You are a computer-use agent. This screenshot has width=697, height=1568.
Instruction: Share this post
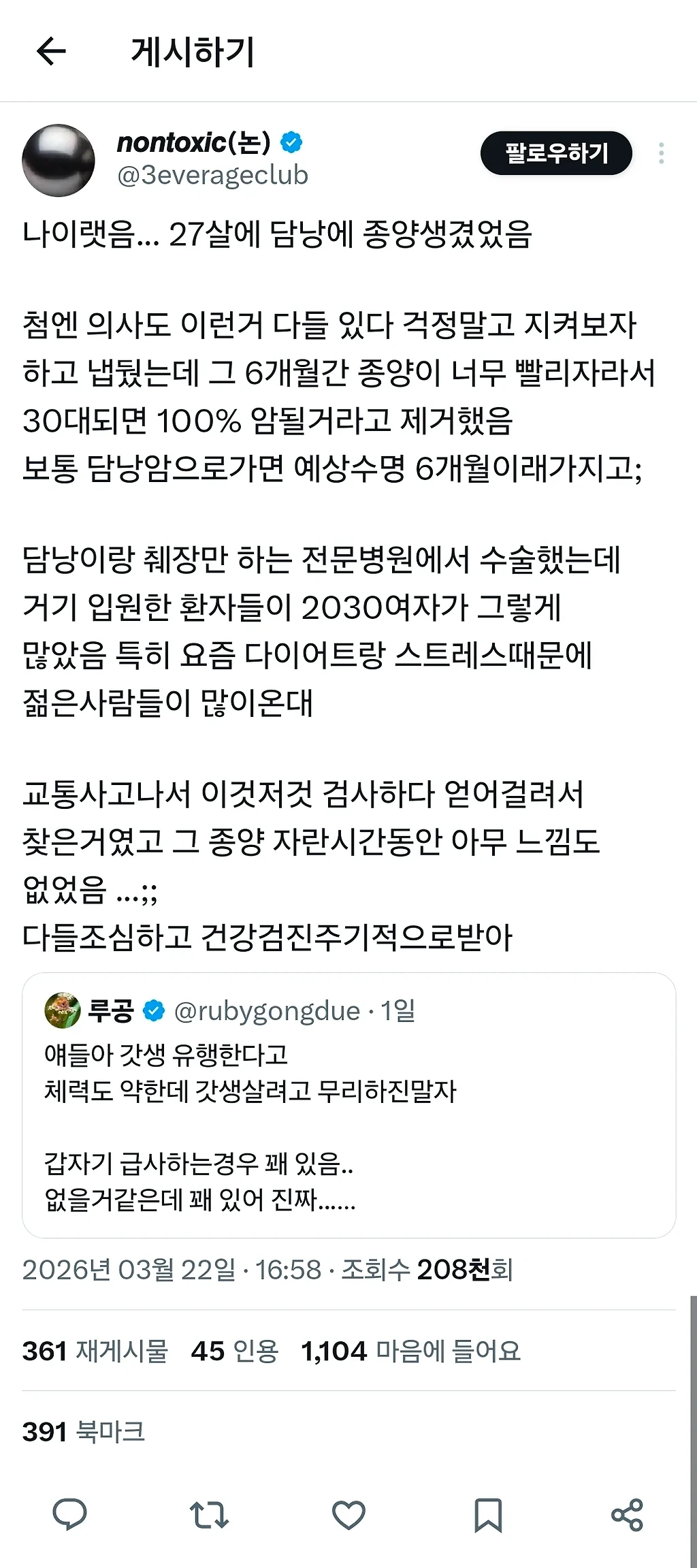[627, 1515]
